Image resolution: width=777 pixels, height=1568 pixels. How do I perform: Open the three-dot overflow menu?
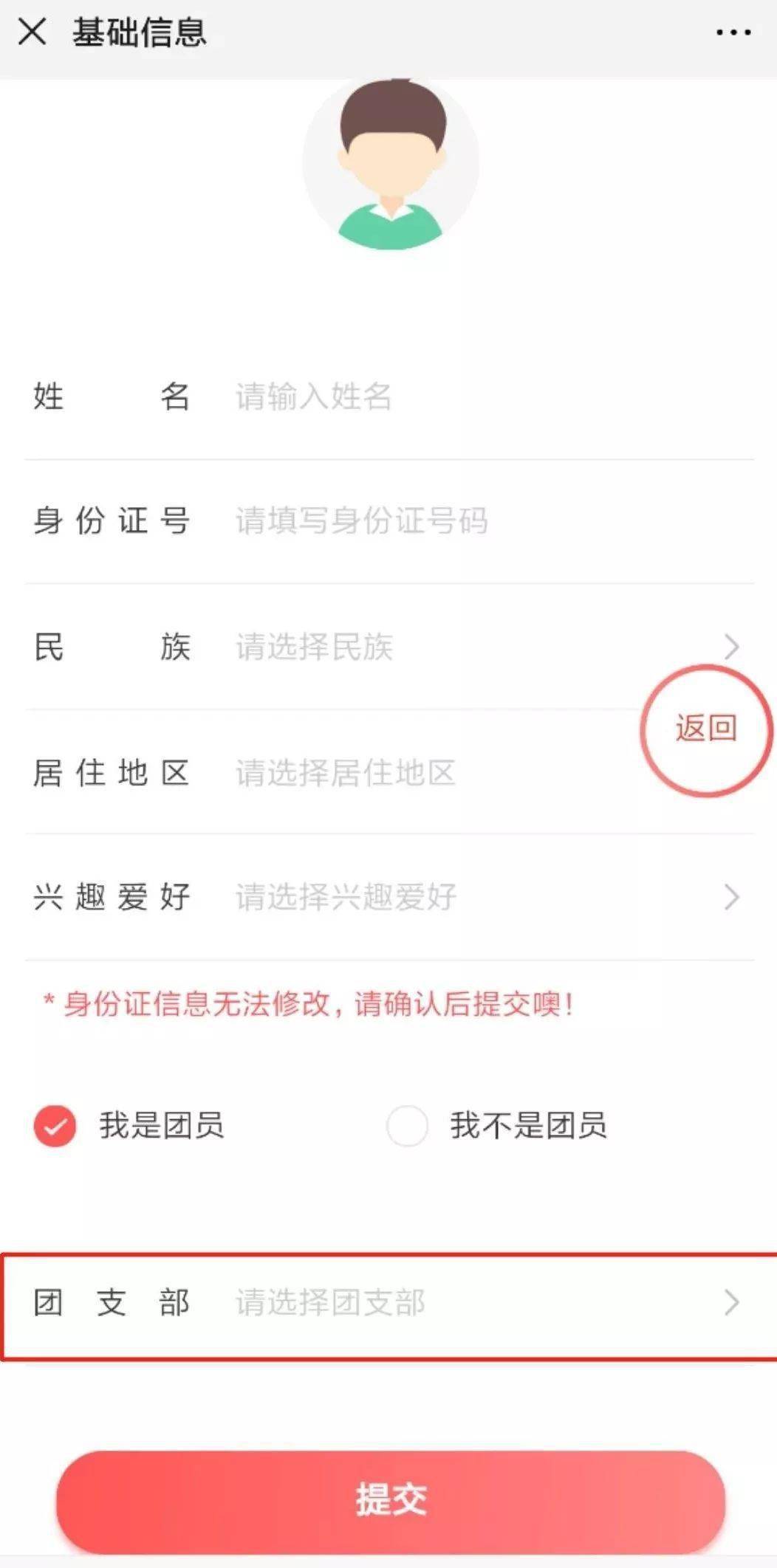[733, 32]
